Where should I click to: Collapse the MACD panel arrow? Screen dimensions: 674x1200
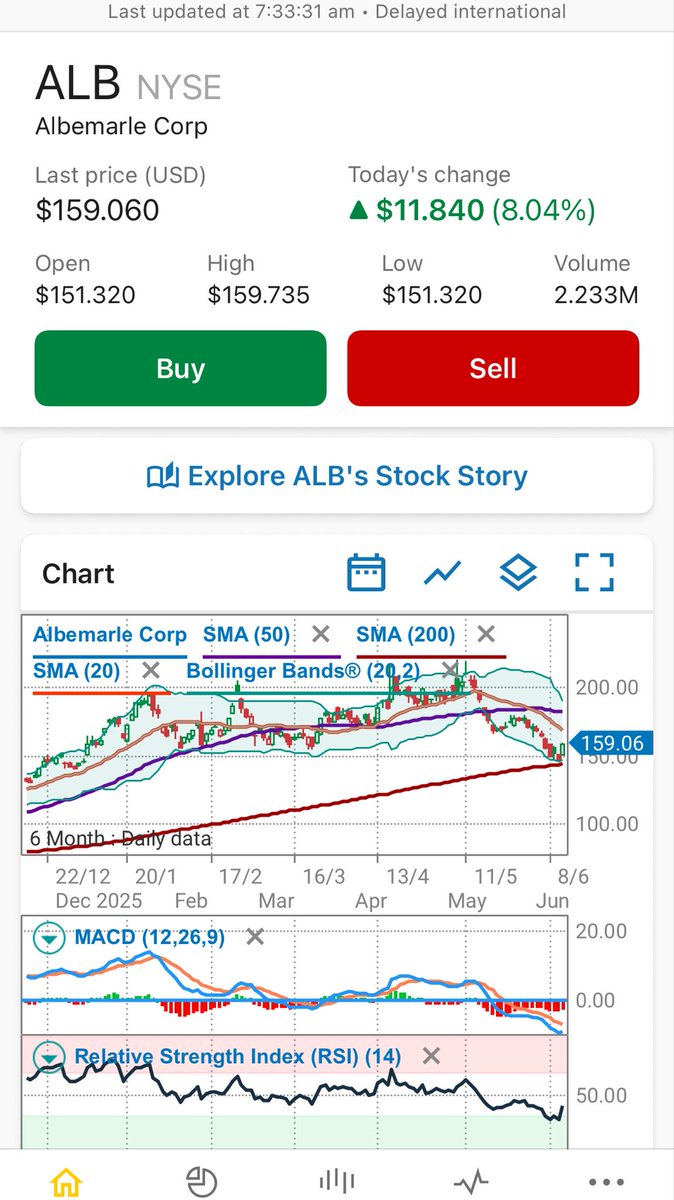48,939
